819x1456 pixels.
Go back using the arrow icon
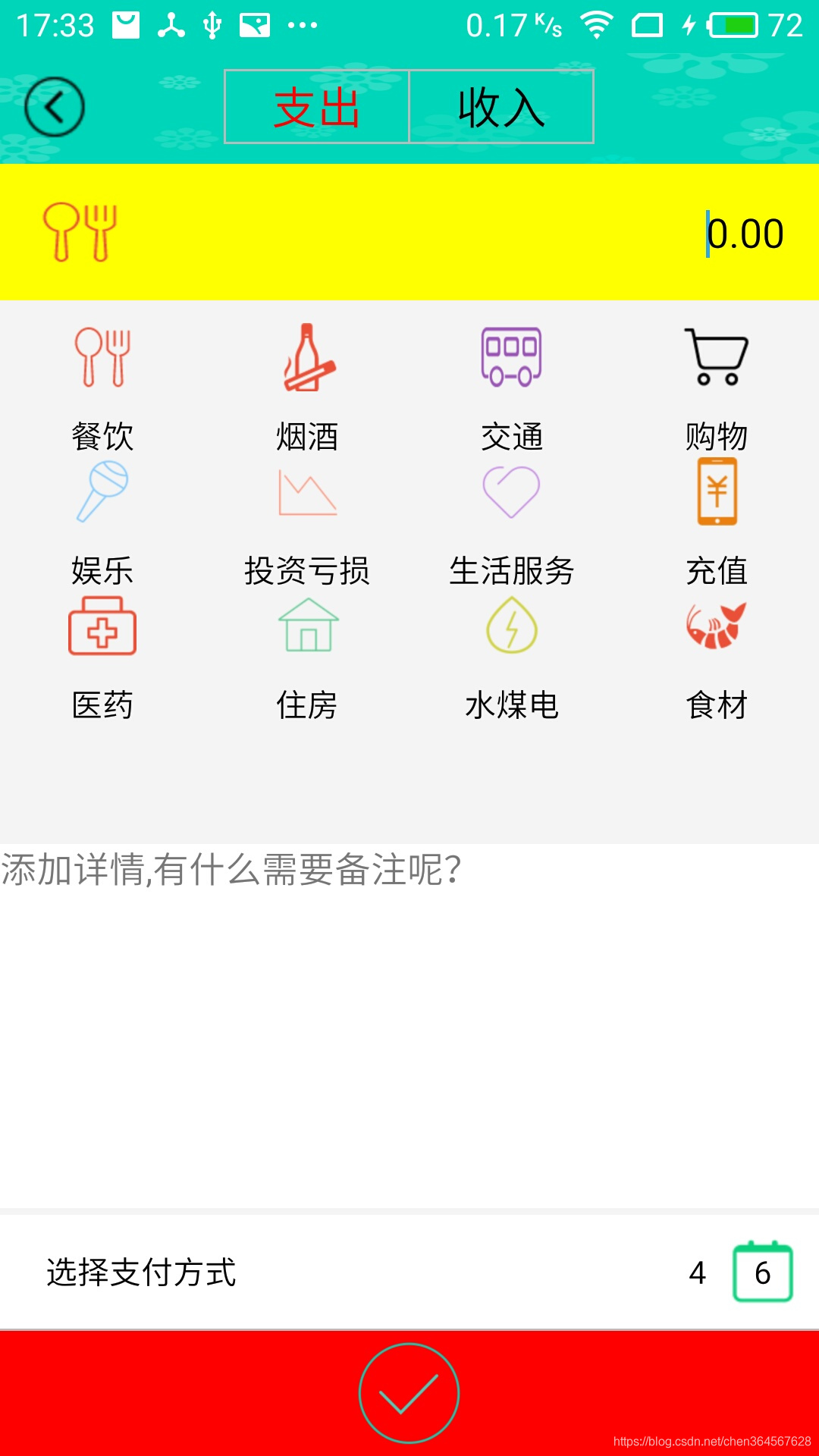54,107
